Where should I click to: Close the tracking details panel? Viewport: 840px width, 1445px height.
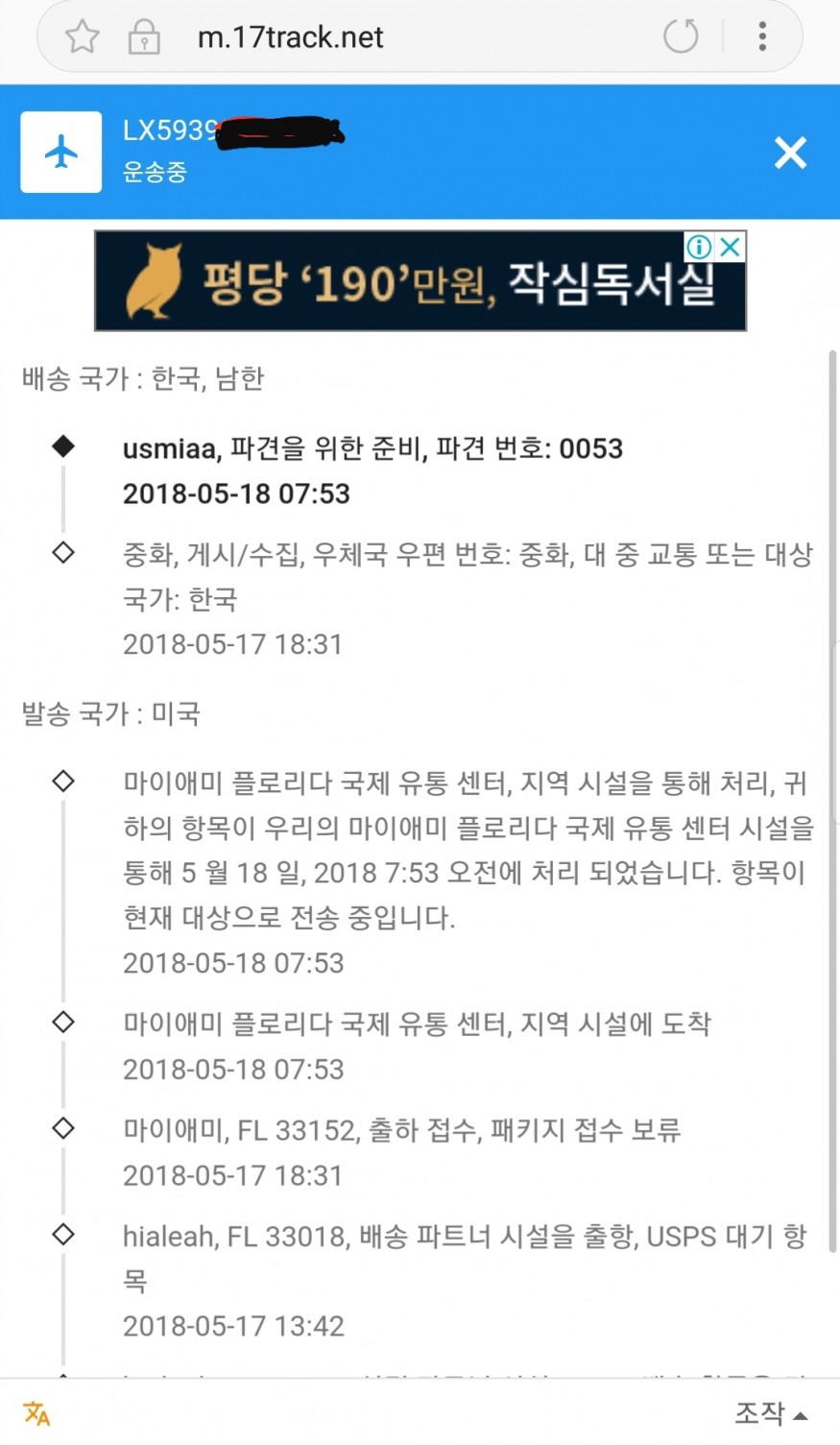pos(790,153)
